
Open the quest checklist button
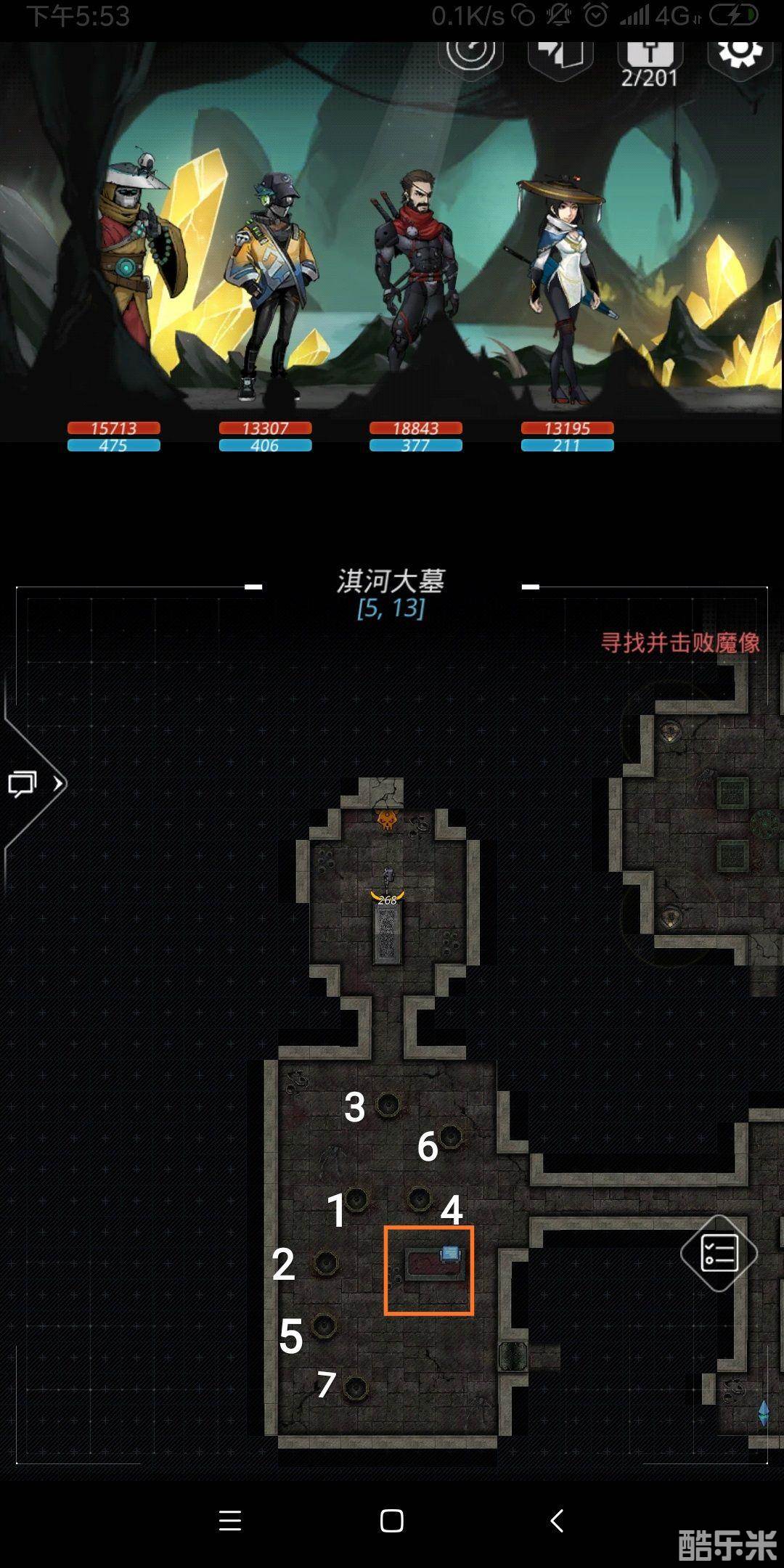(x=719, y=1253)
